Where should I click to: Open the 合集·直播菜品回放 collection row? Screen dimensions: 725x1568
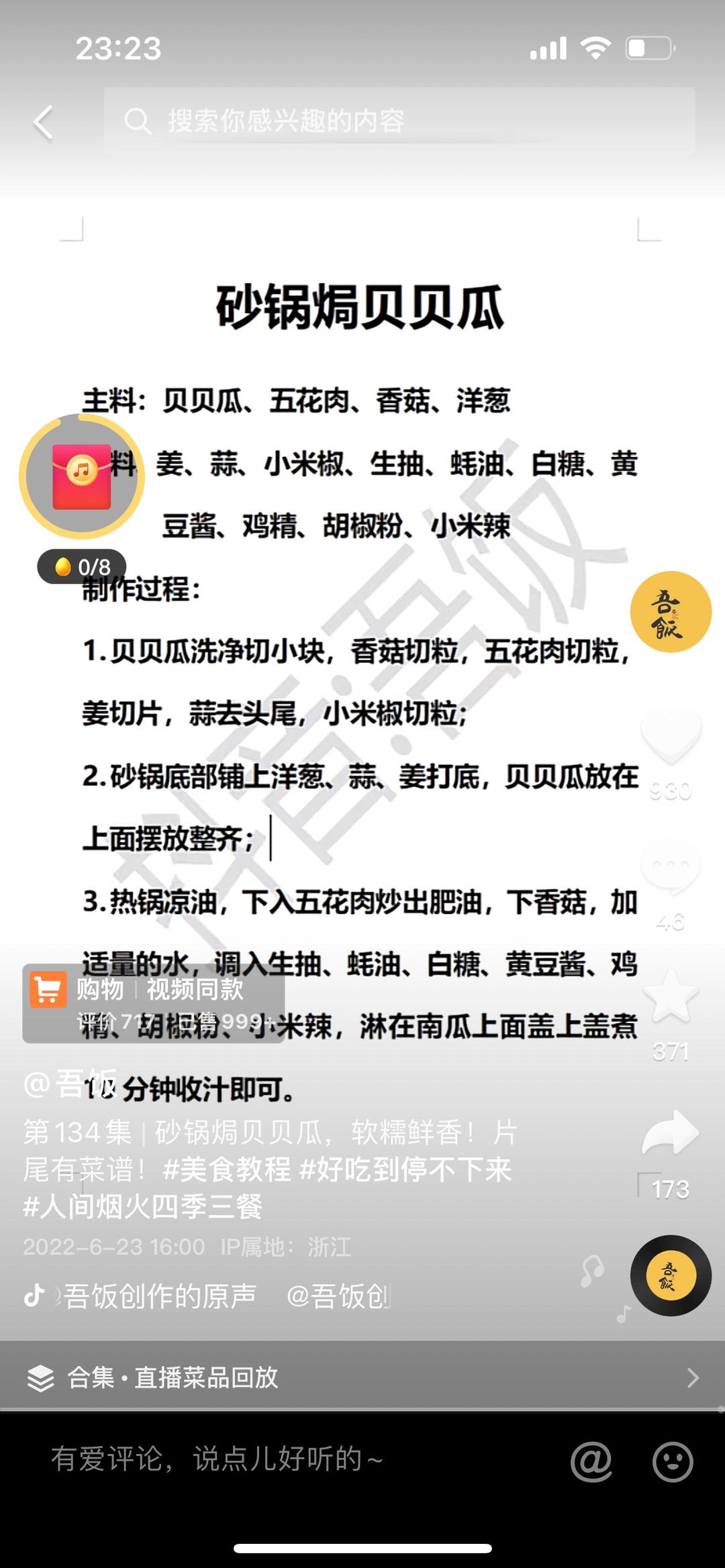coord(362,1377)
